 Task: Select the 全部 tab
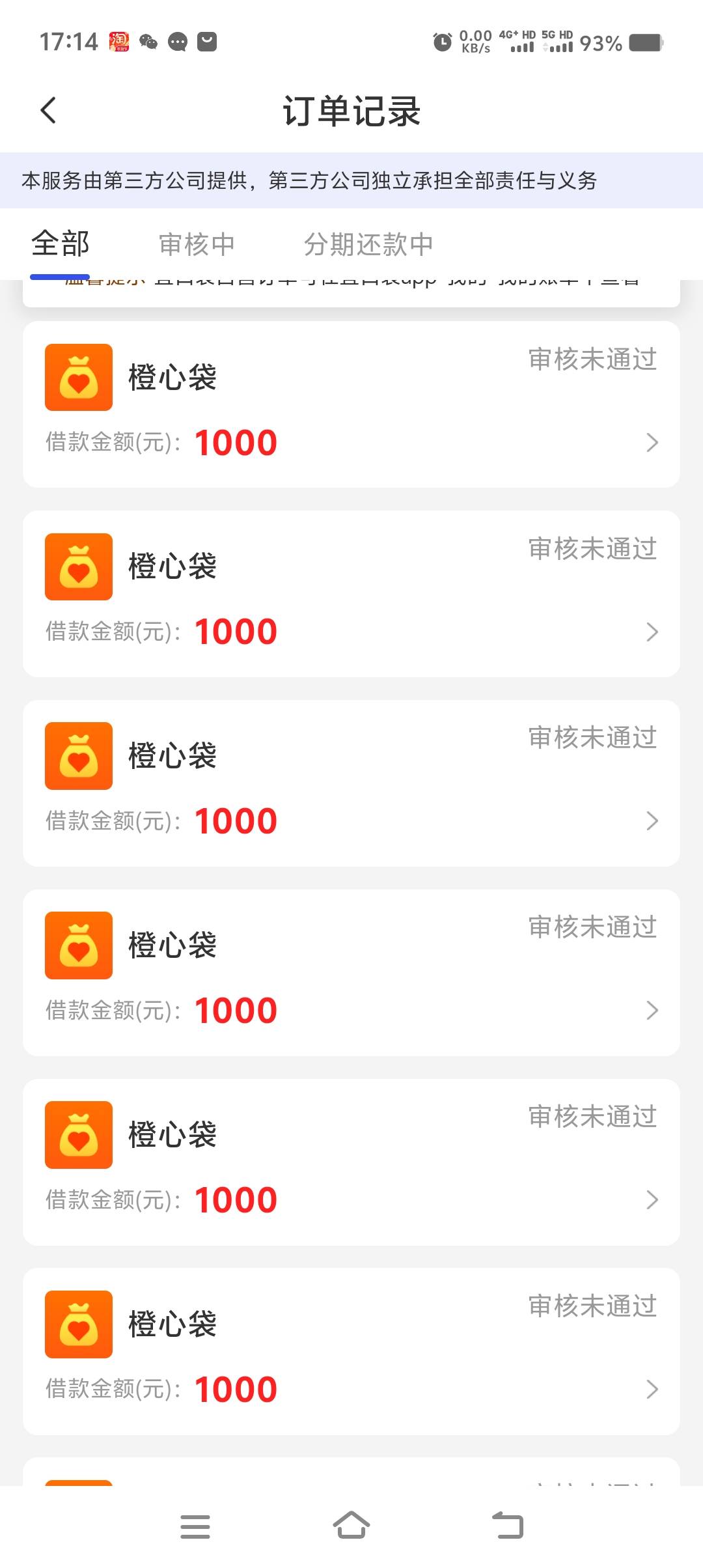point(60,244)
